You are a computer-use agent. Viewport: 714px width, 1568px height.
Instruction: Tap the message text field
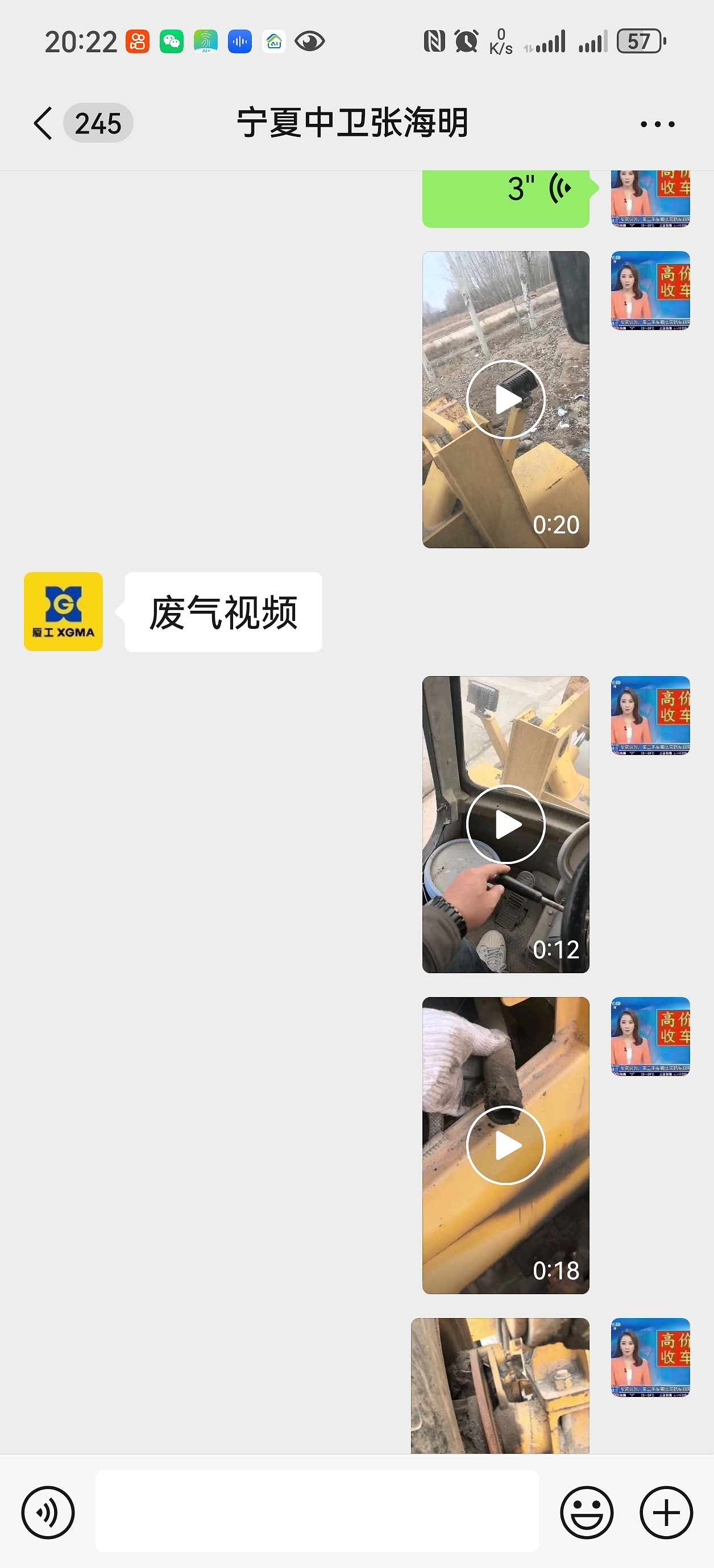coord(317,1511)
